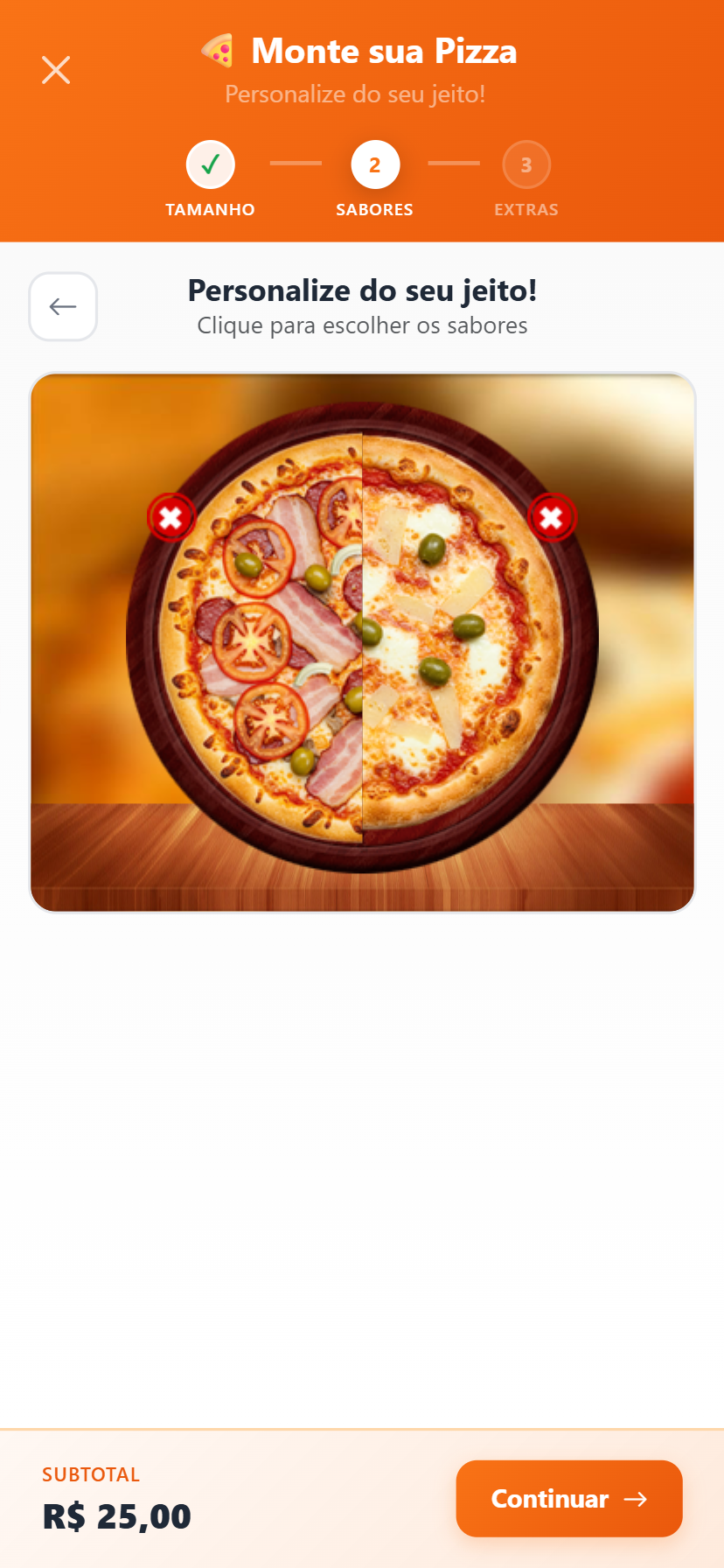Click the green checkmark on the TAMANHO step
This screenshot has width=724, height=1568.
[210, 164]
